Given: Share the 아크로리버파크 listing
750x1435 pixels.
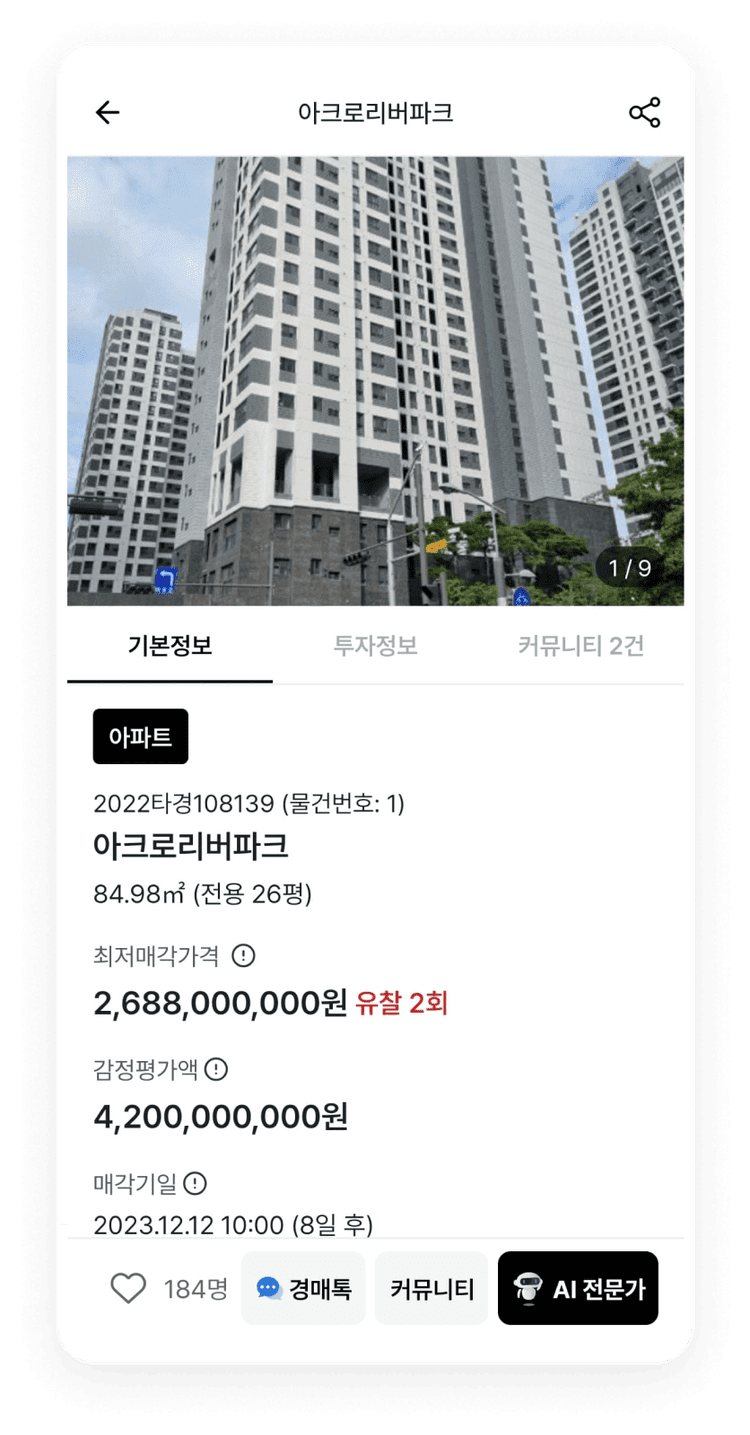Looking at the screenshot, I should point(644,113).
